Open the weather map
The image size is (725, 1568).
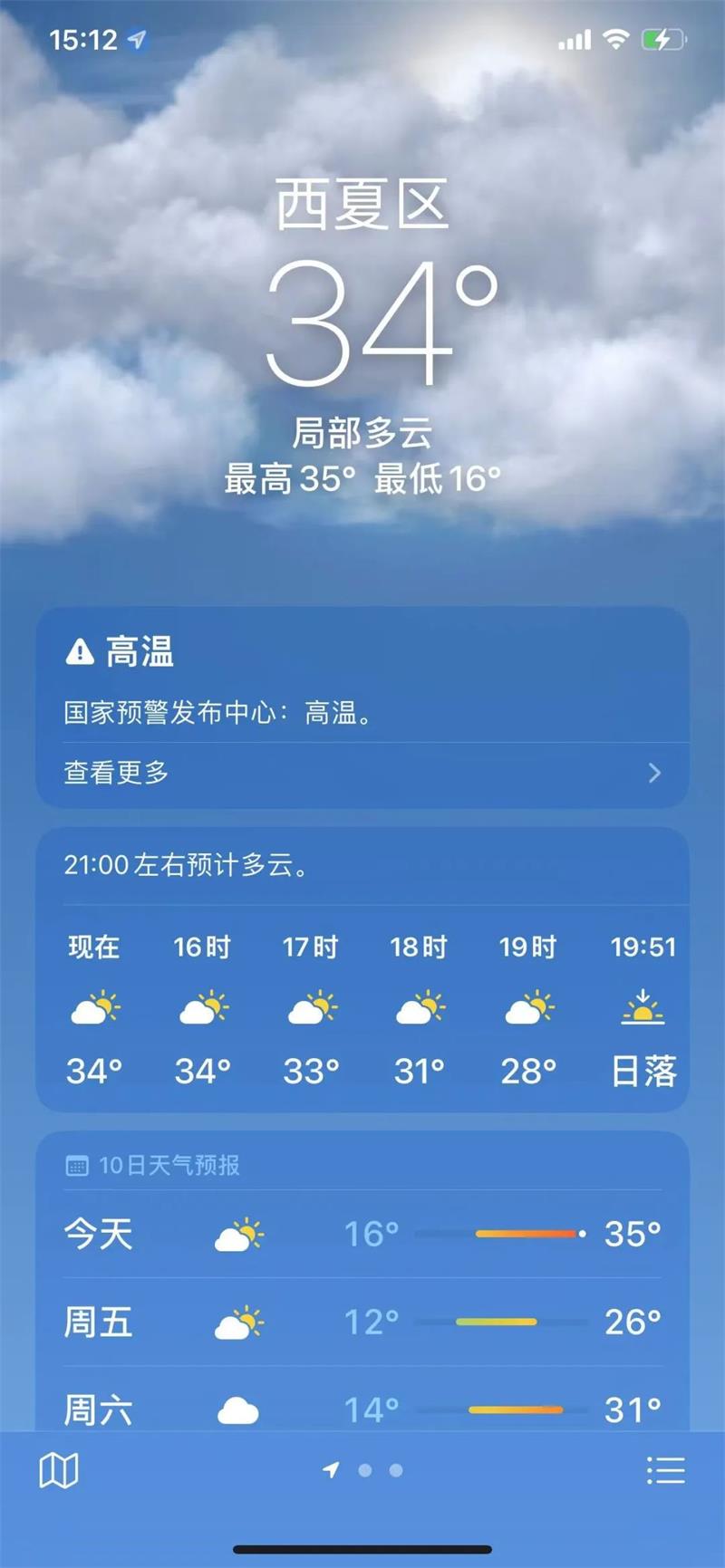(59, 1470)
